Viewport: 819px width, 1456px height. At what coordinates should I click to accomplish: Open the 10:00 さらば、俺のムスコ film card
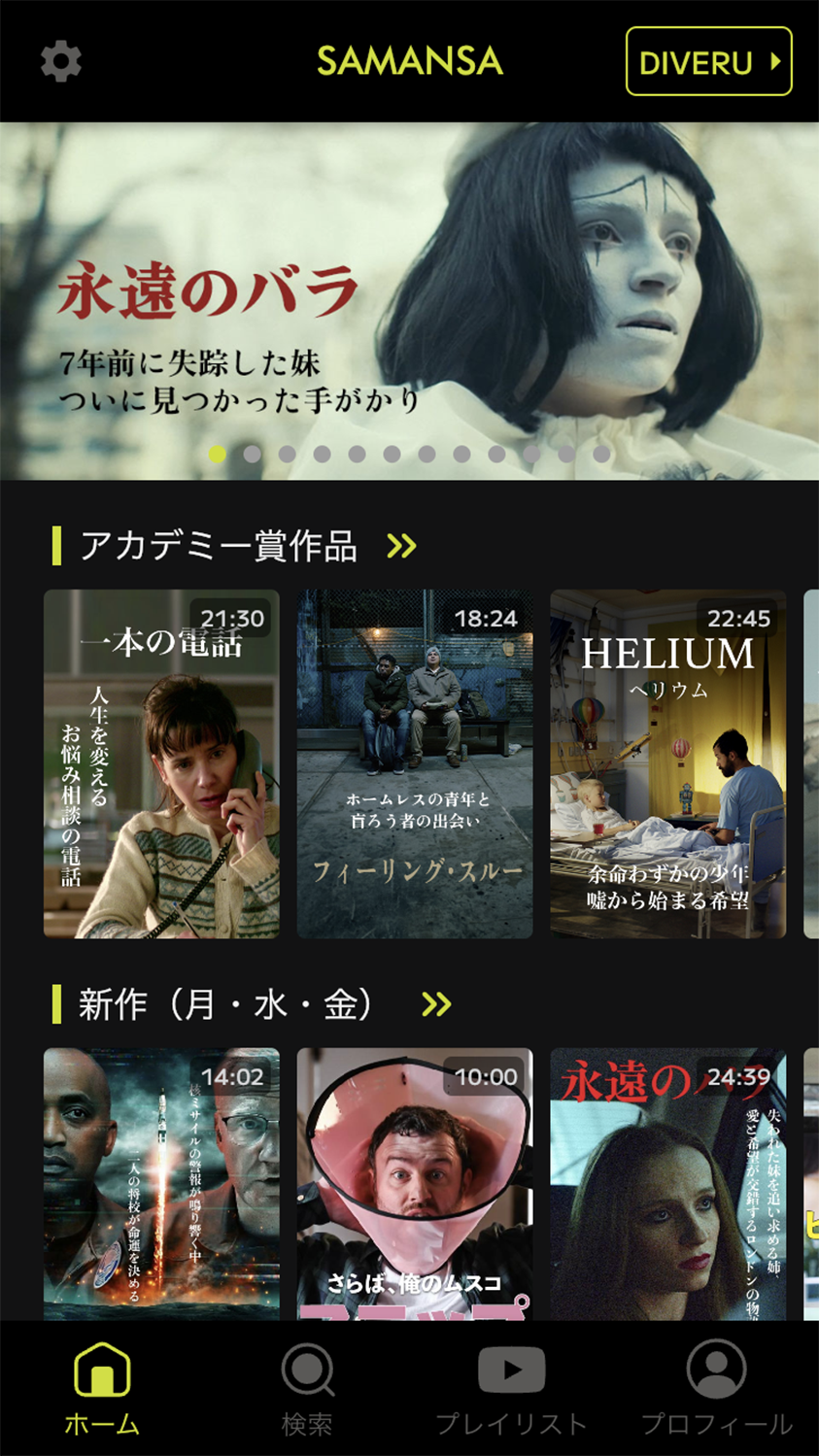coord(415,1183)
